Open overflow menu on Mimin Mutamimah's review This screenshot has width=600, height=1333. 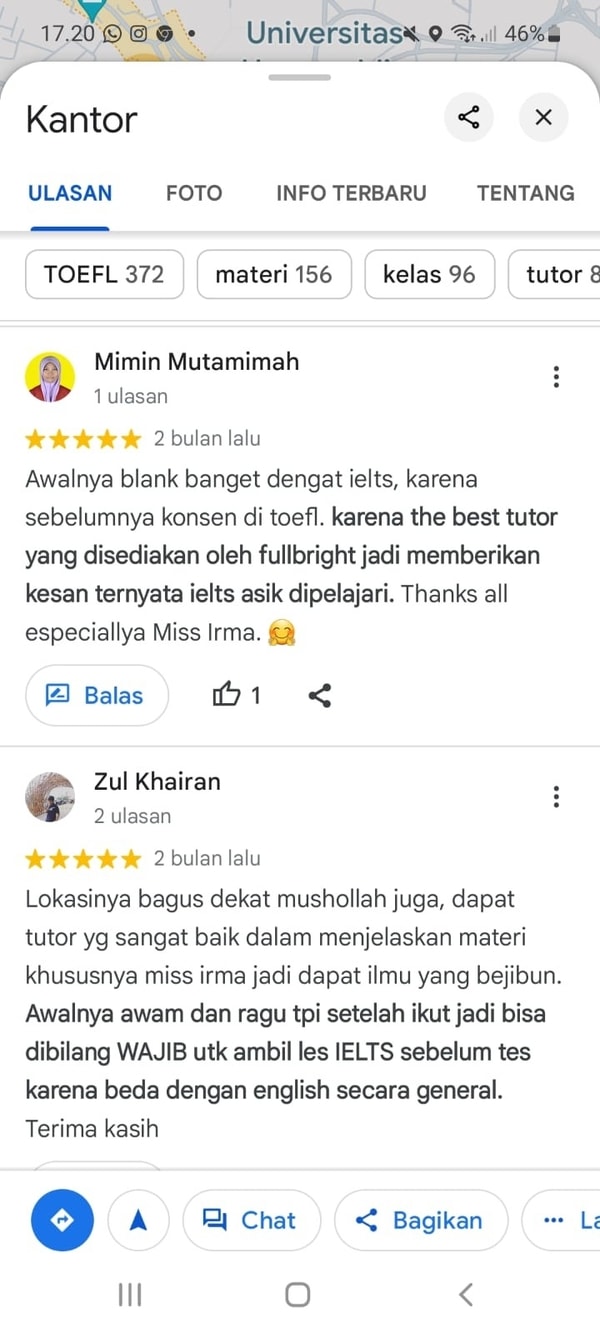556,377
